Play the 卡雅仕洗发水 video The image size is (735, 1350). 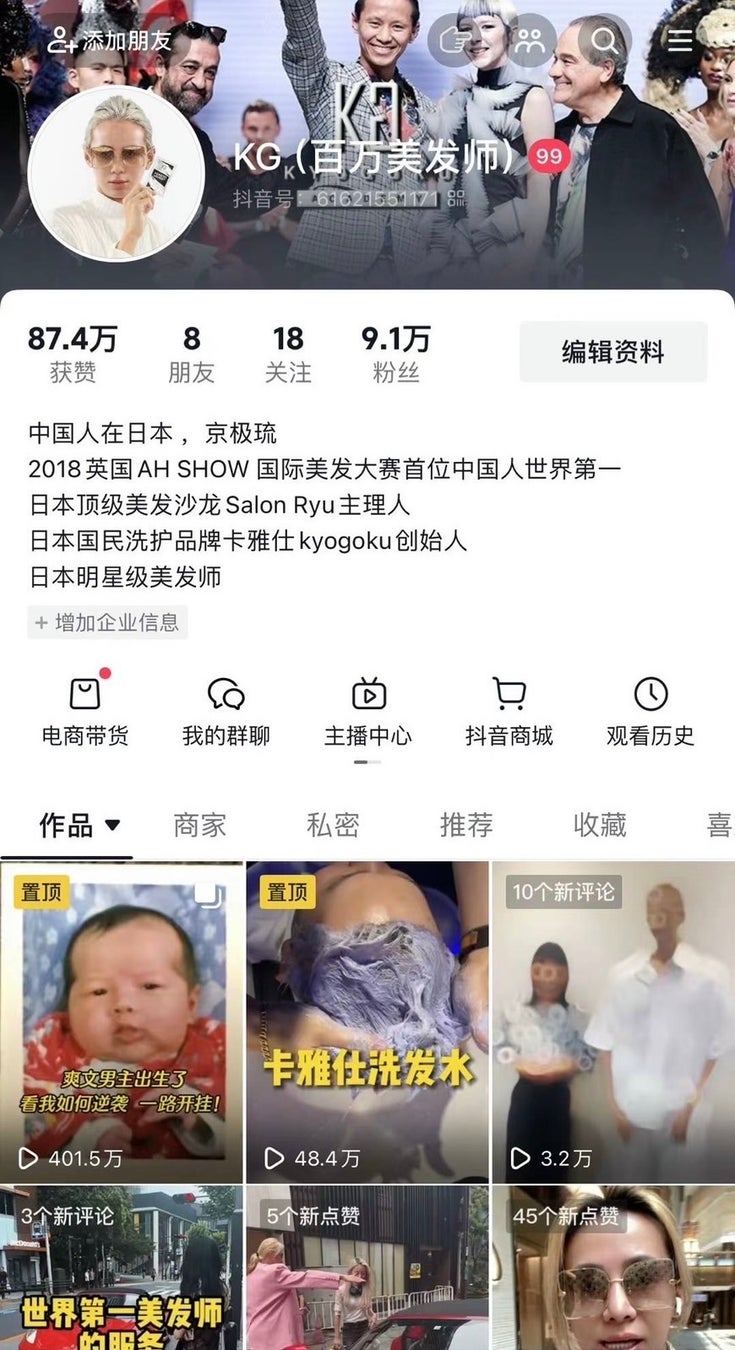coord(367,1022)
